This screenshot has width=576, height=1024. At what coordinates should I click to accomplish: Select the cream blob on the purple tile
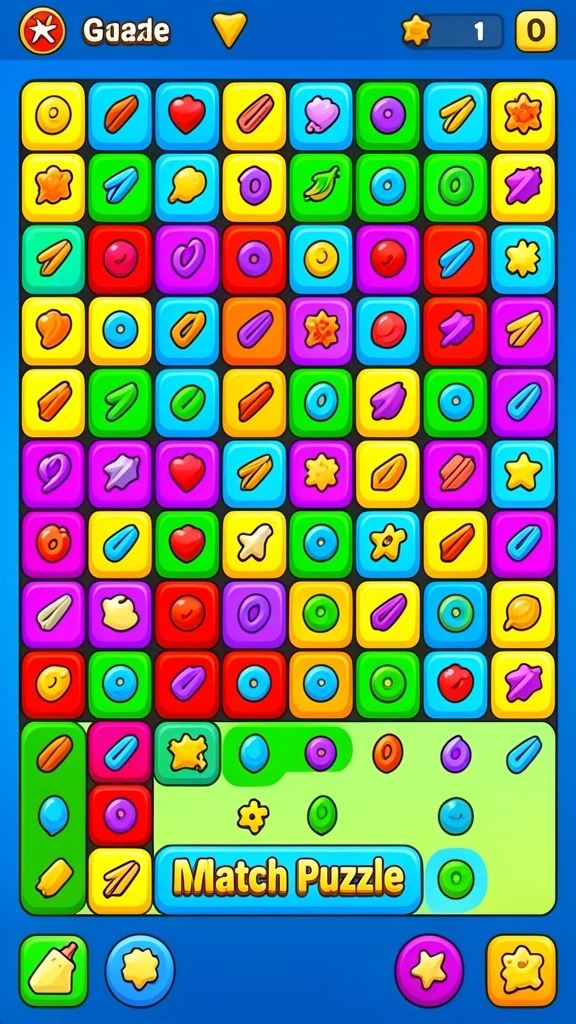click(120, 615)
